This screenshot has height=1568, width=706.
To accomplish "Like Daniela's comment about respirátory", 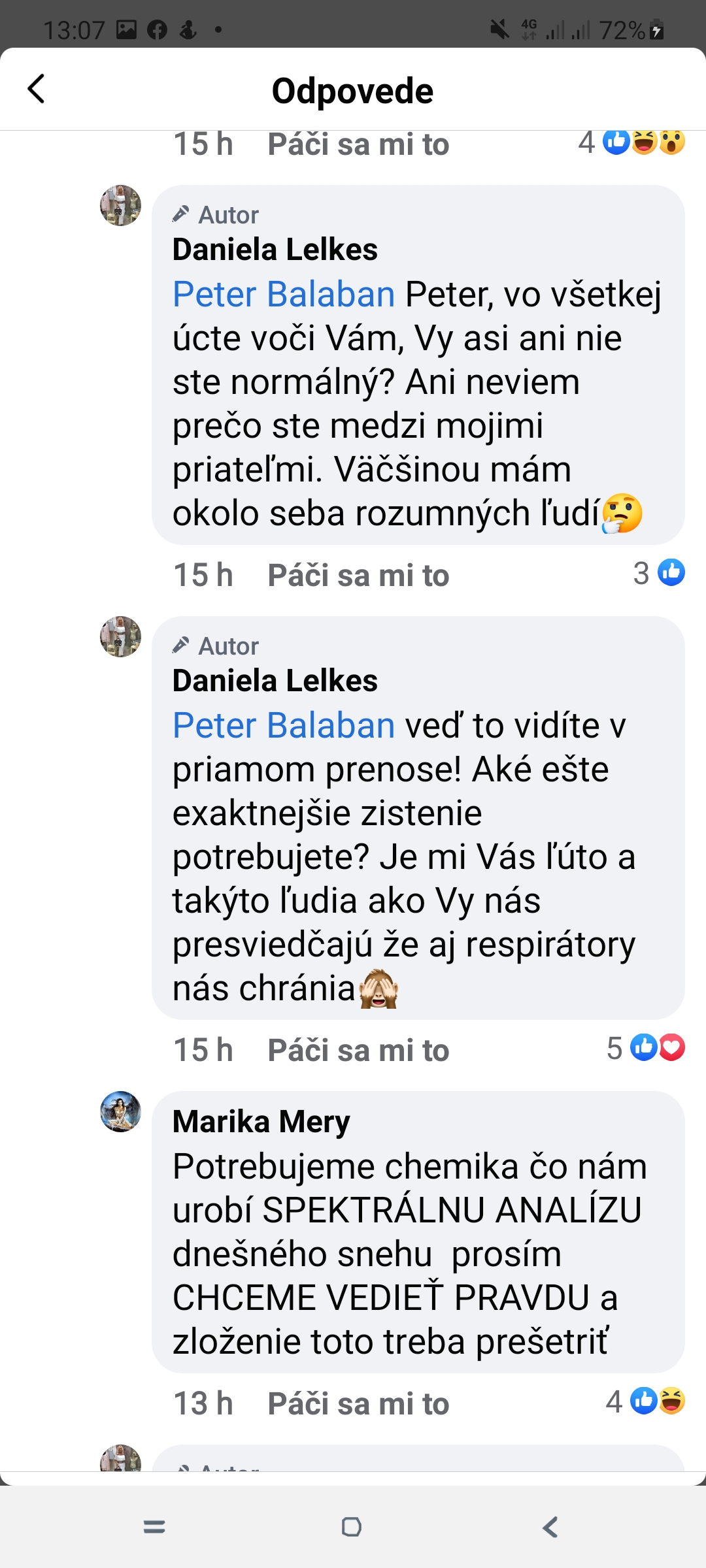I will point(358,1051).
